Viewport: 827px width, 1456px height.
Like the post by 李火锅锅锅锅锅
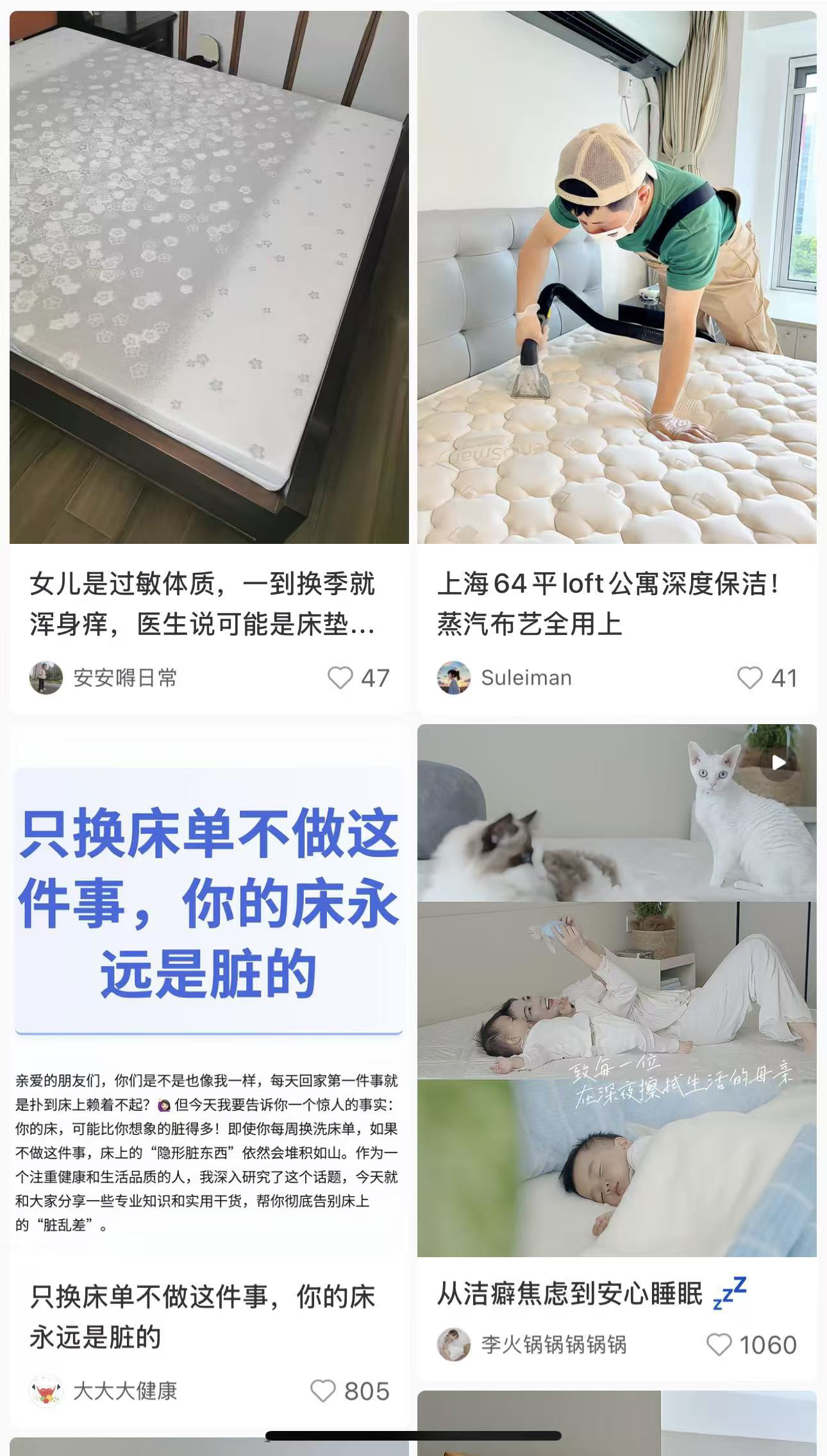point(719,1344)
